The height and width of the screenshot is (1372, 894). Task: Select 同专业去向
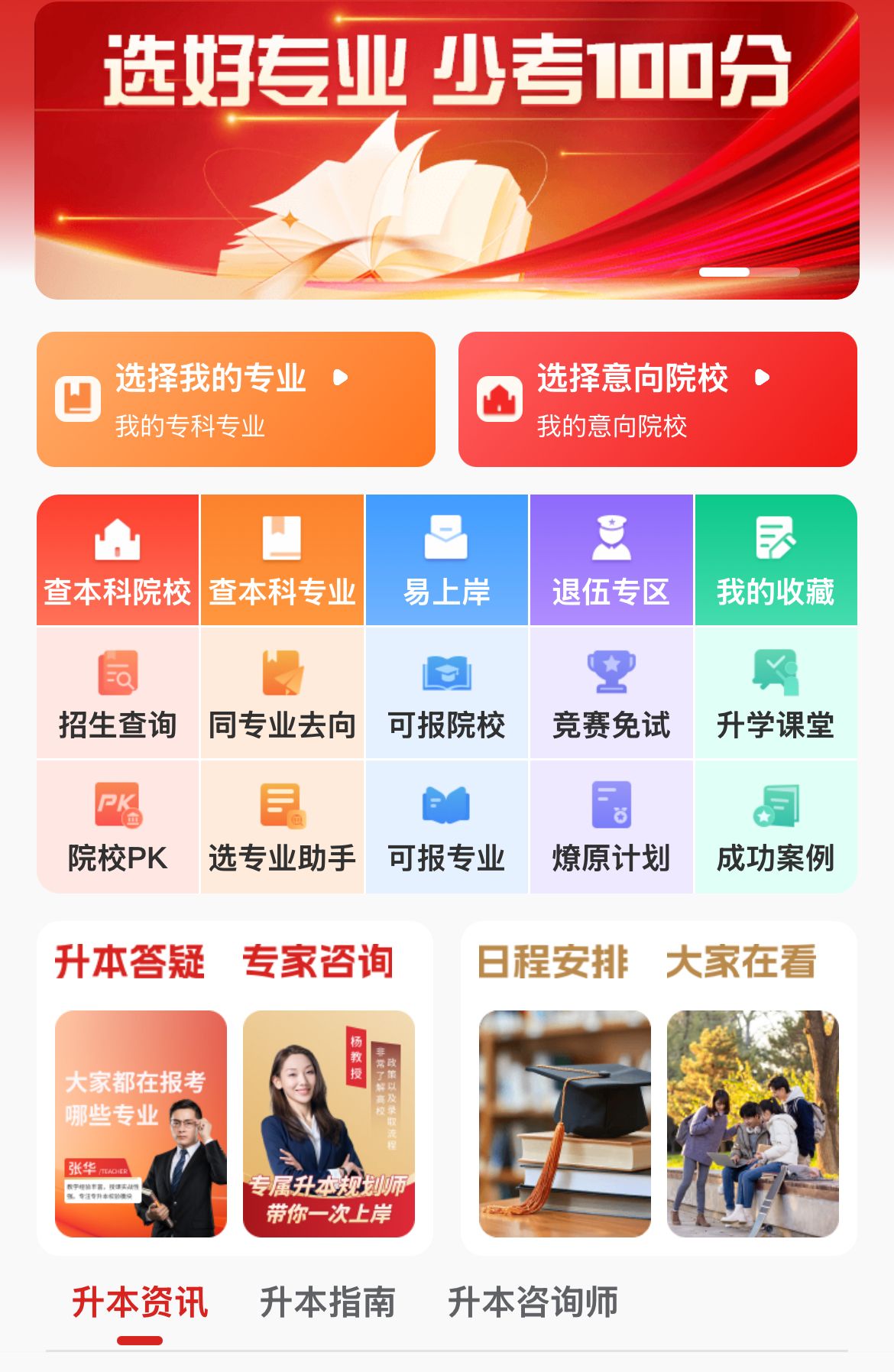pyautogui.click(x=282, y=694)
